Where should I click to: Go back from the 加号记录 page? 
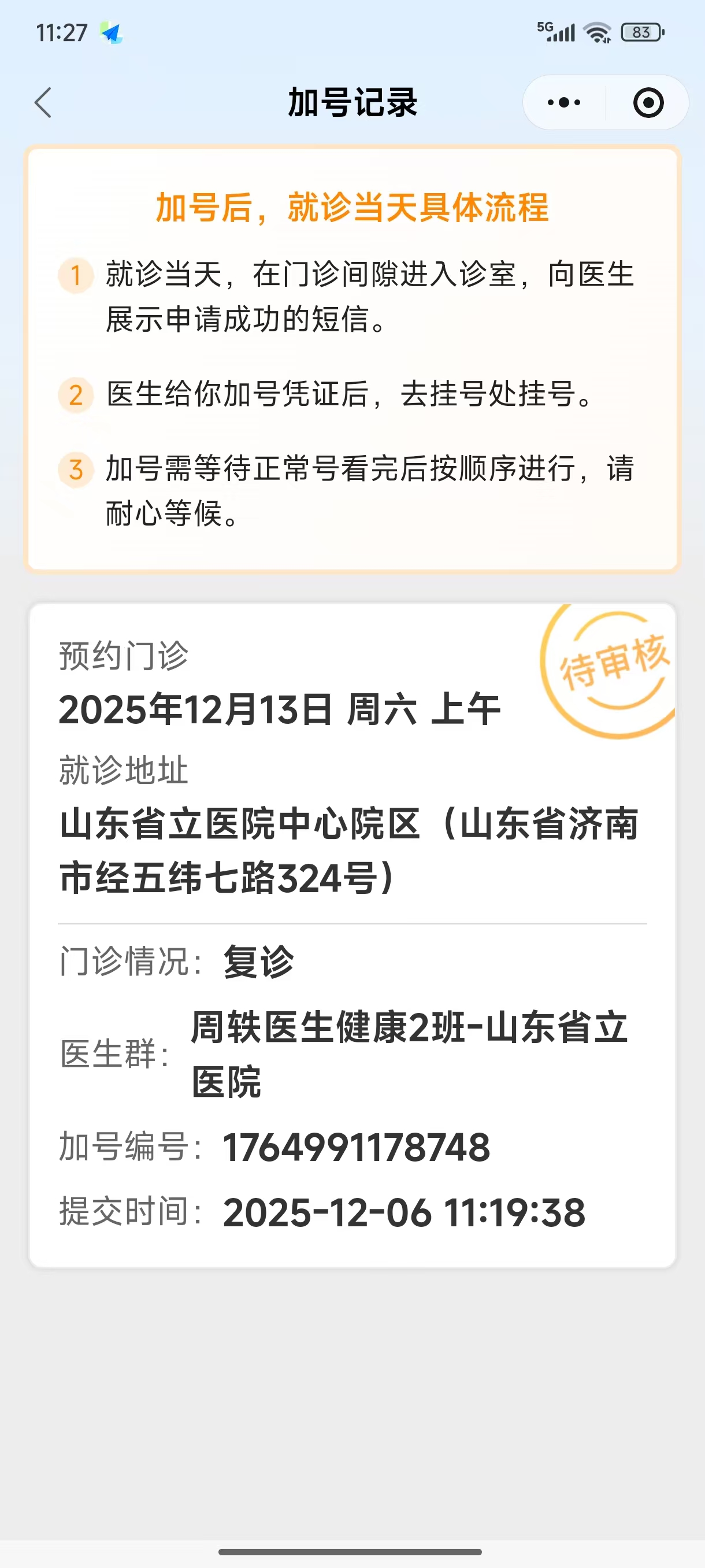tap(43, 102)
